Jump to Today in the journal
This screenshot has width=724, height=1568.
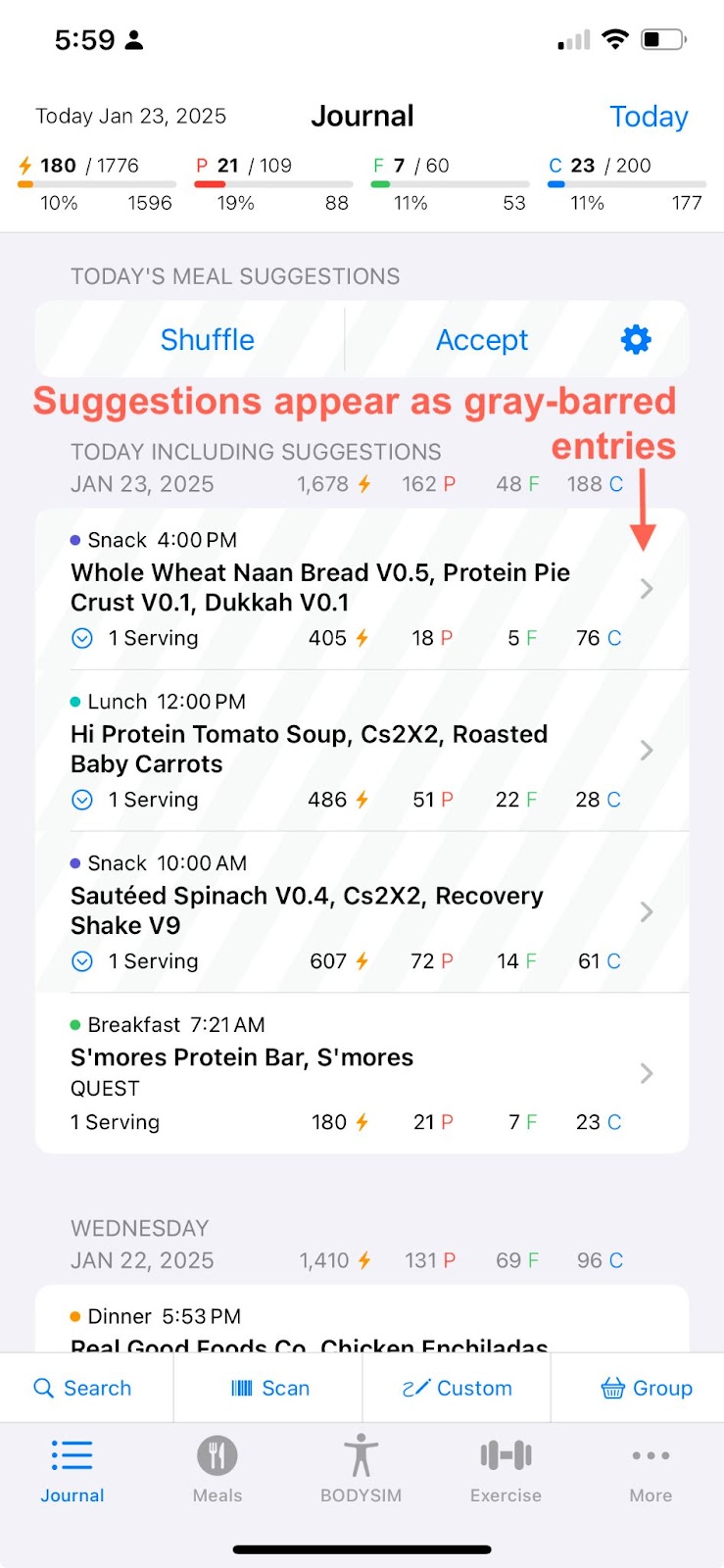pos(649,117)
